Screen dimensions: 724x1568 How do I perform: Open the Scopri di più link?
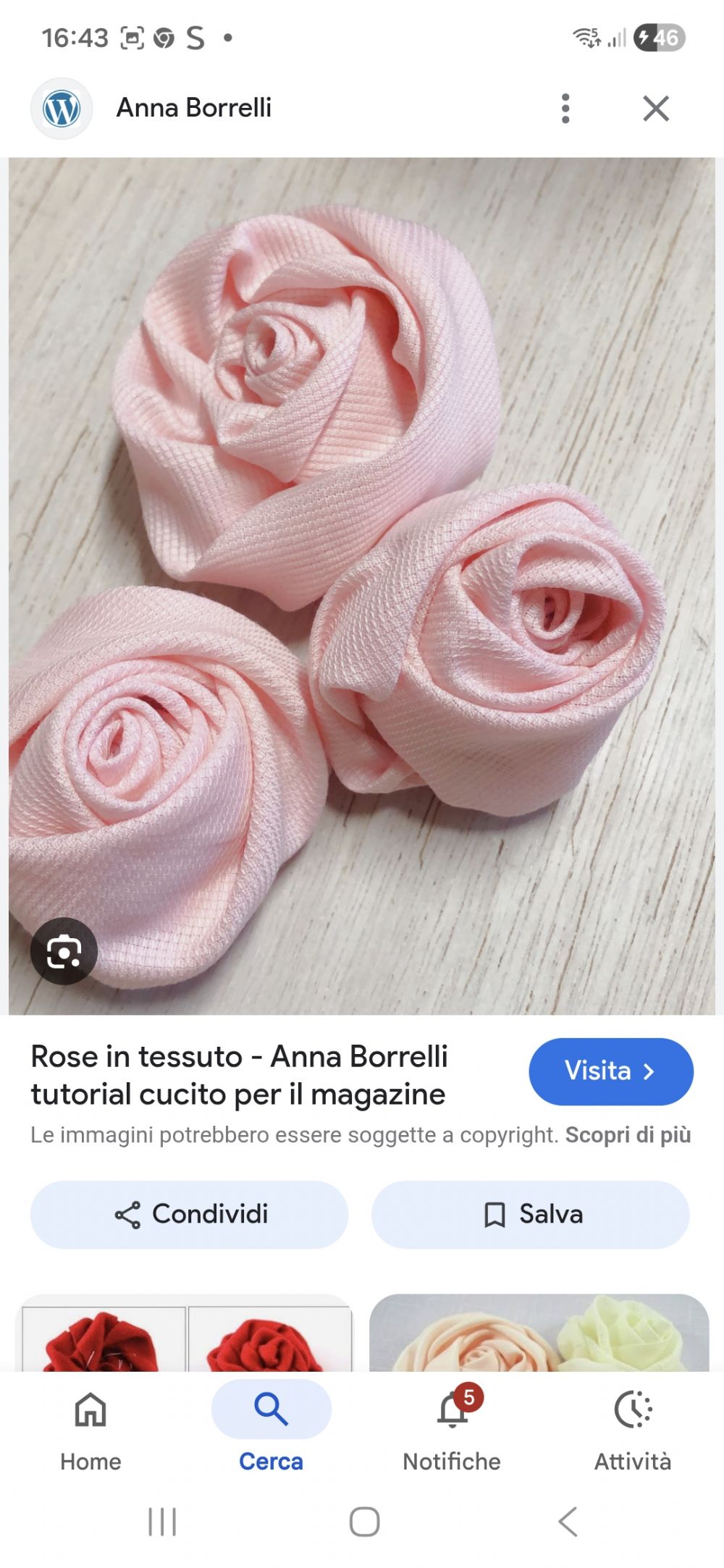pyautogui.click(x=628, y=1135)
